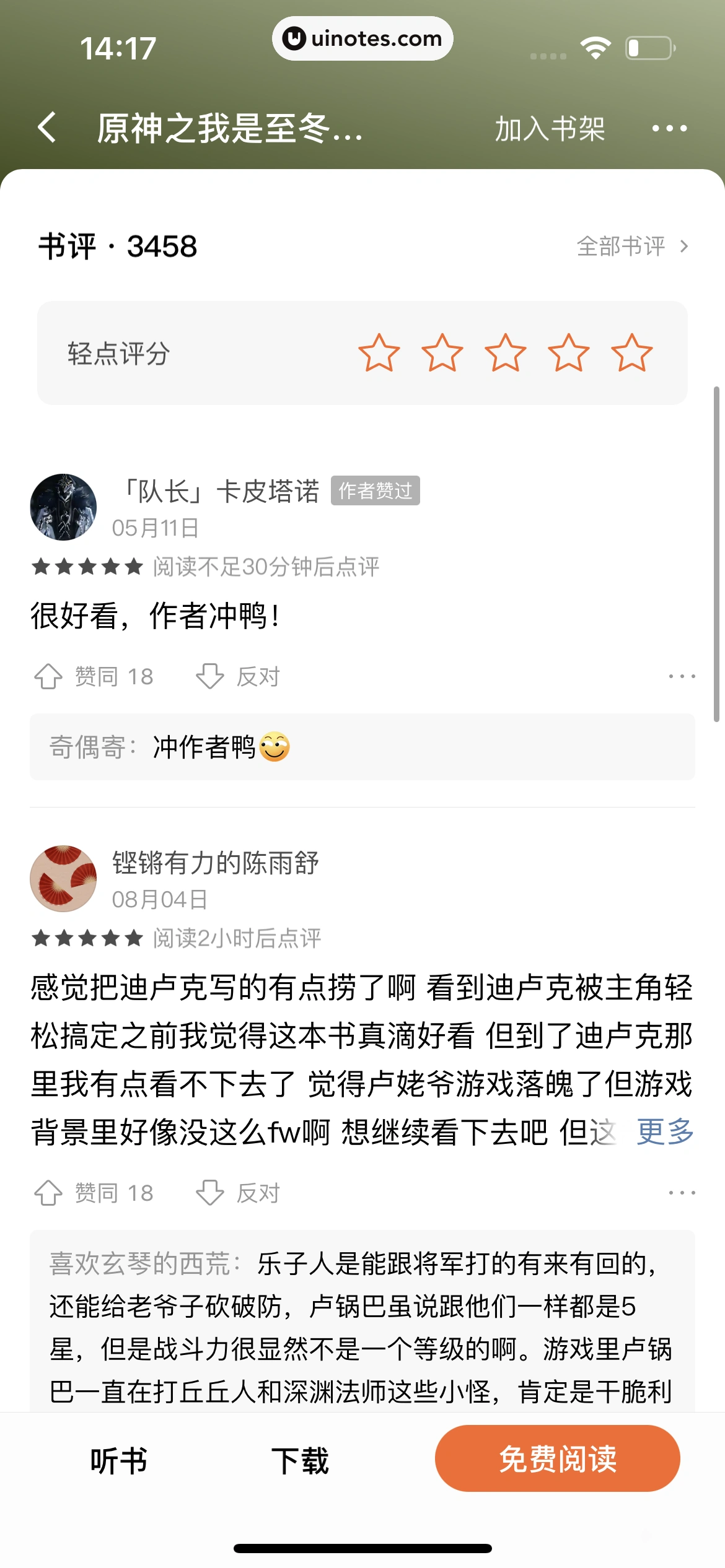725x1568 pixels.
Task: Tap 赞同 on 陈雨舒's review
Action: coord(93,1193)
